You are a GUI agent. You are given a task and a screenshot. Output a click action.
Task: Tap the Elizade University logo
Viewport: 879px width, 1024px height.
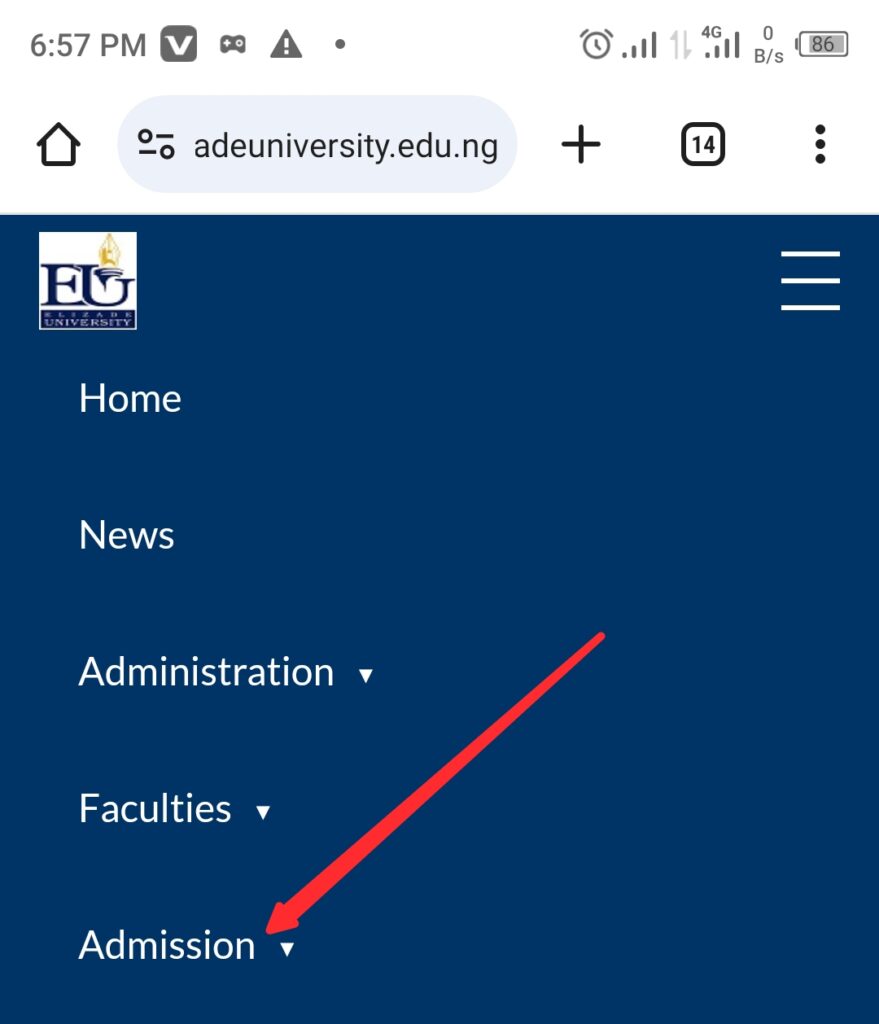pyautogui.click(x=88, y=281)
